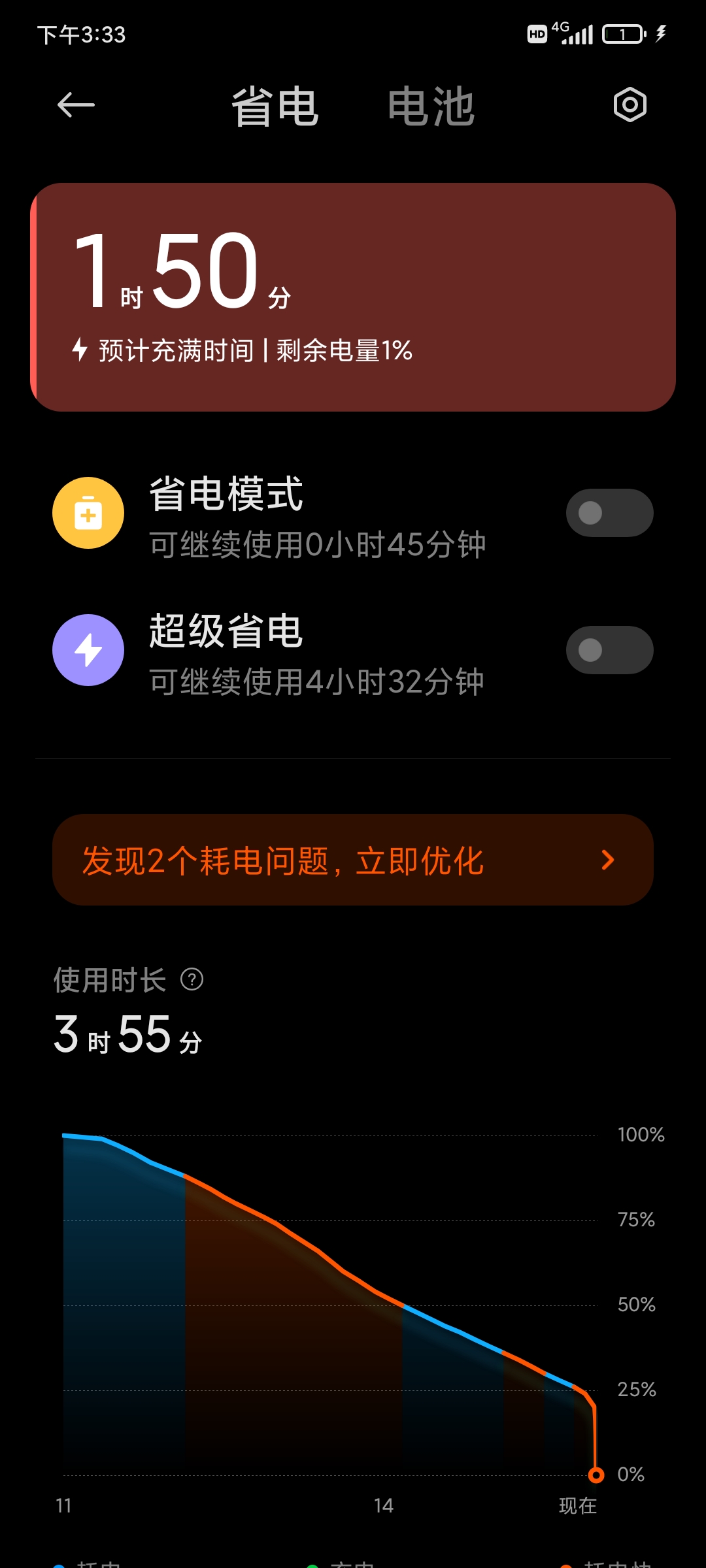Viewport: 706px width, 1568px height.
Task: Open battery settings gear icon
Action: tap(630, 105)
